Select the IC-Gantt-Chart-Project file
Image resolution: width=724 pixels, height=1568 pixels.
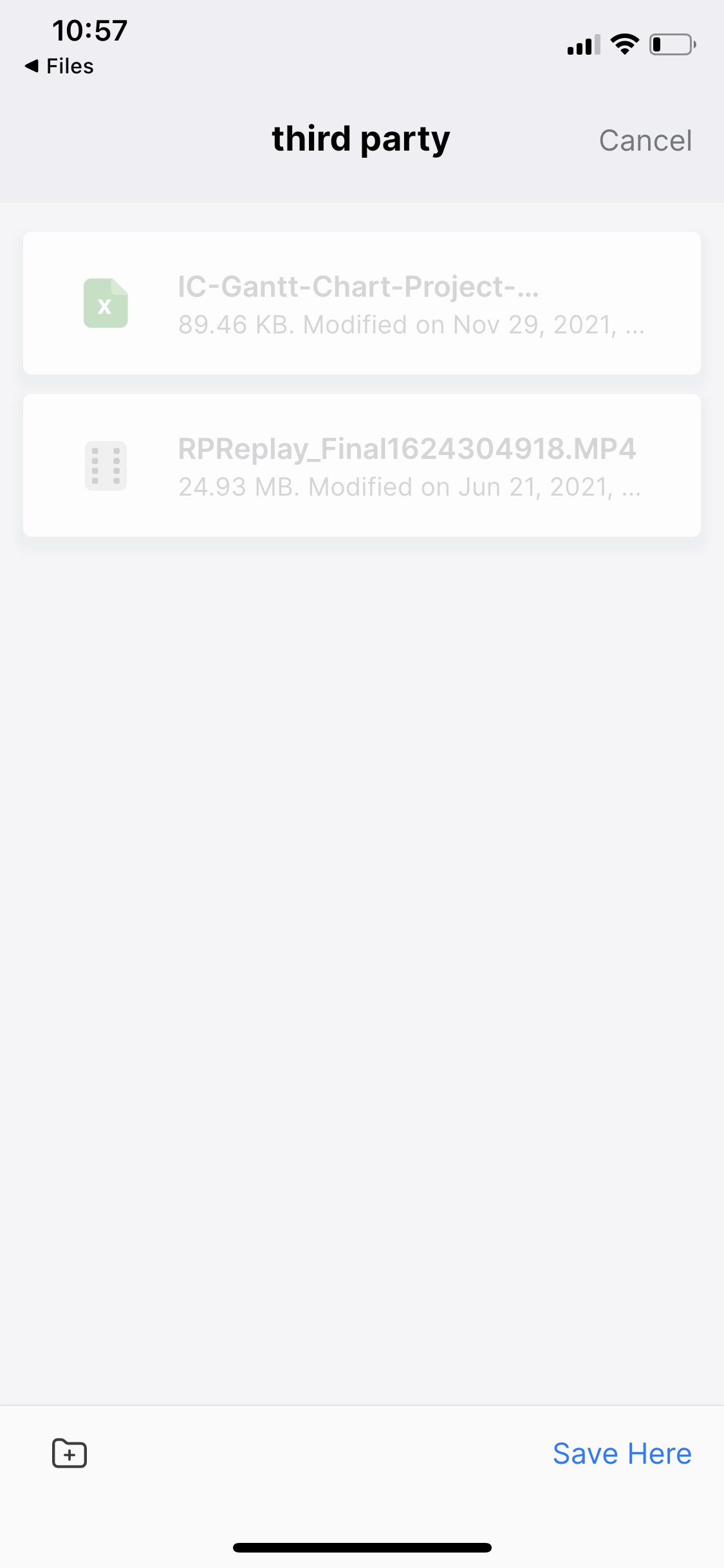pos(362,303)
